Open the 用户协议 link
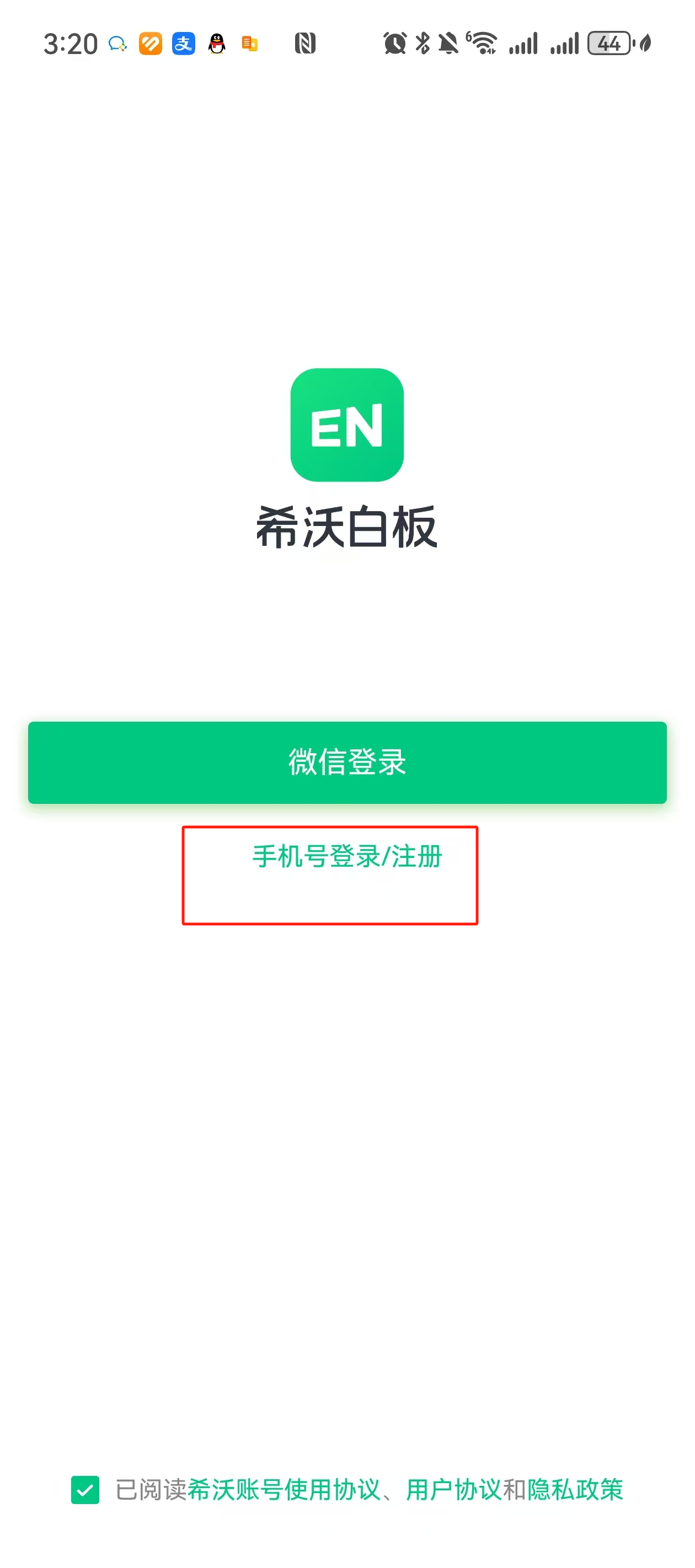This screenshot has height=1568, width=695. pyautogui.click(x=454, y=1490)
